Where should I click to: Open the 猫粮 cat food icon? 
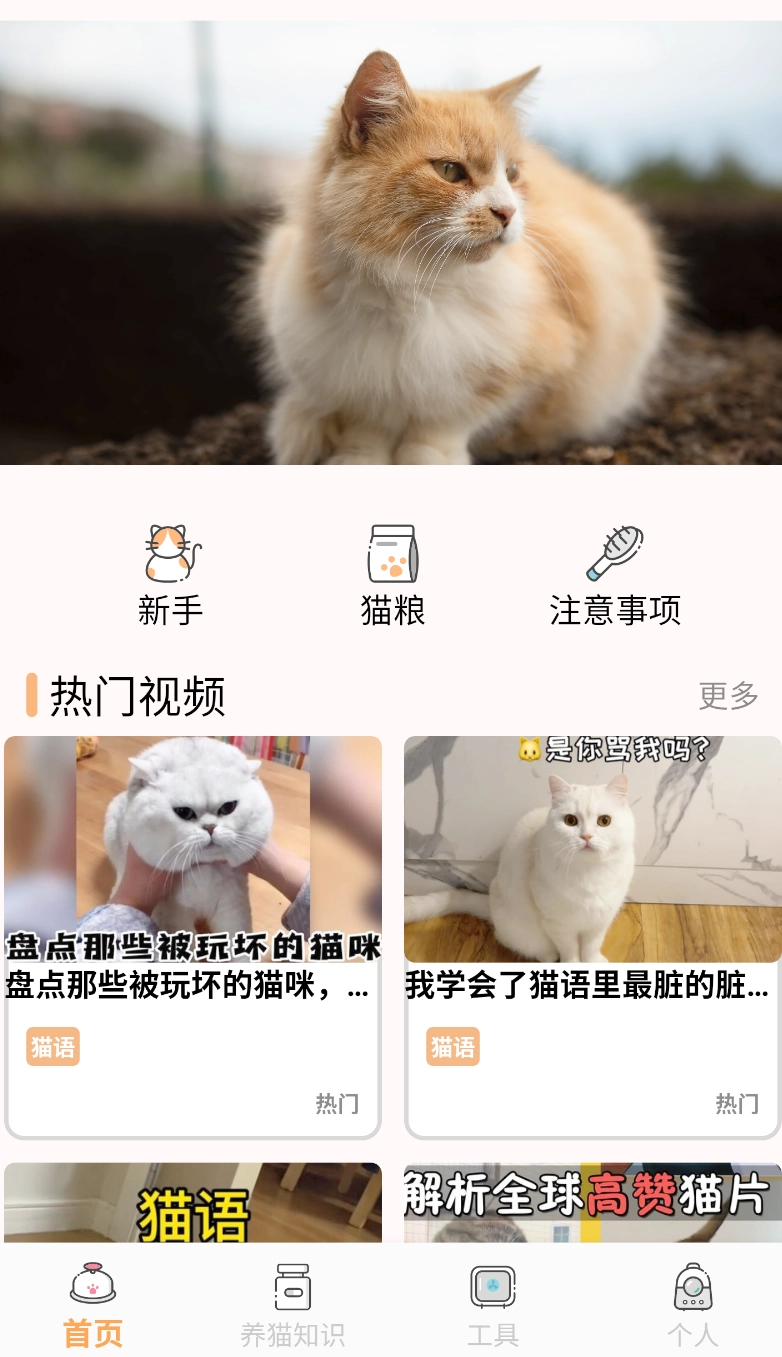click(x=391, y=552)
